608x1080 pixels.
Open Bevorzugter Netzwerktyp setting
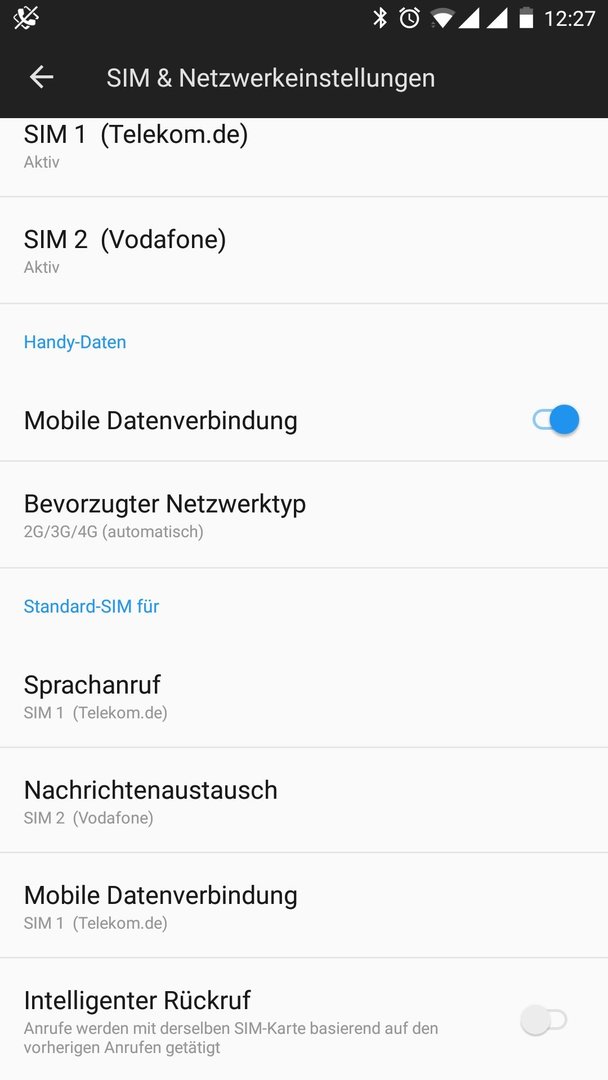pos(304,515)
